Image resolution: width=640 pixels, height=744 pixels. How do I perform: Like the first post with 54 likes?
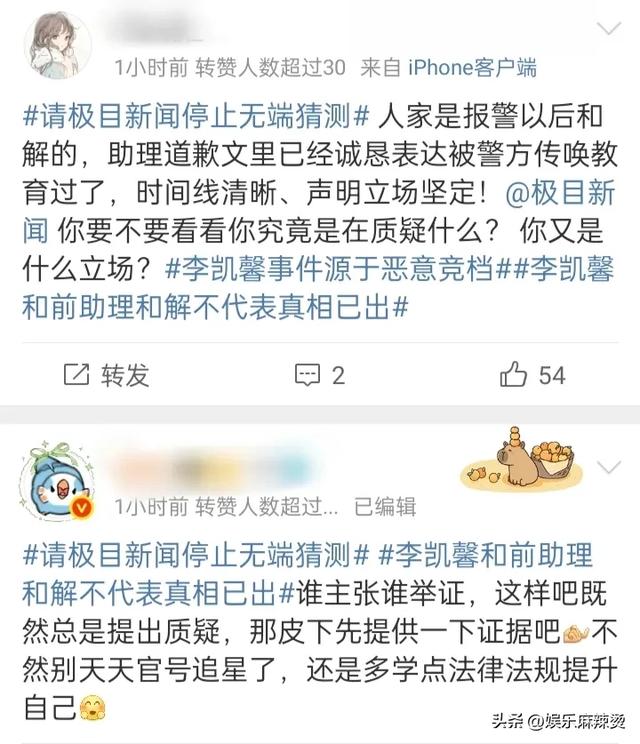(532, 375)
